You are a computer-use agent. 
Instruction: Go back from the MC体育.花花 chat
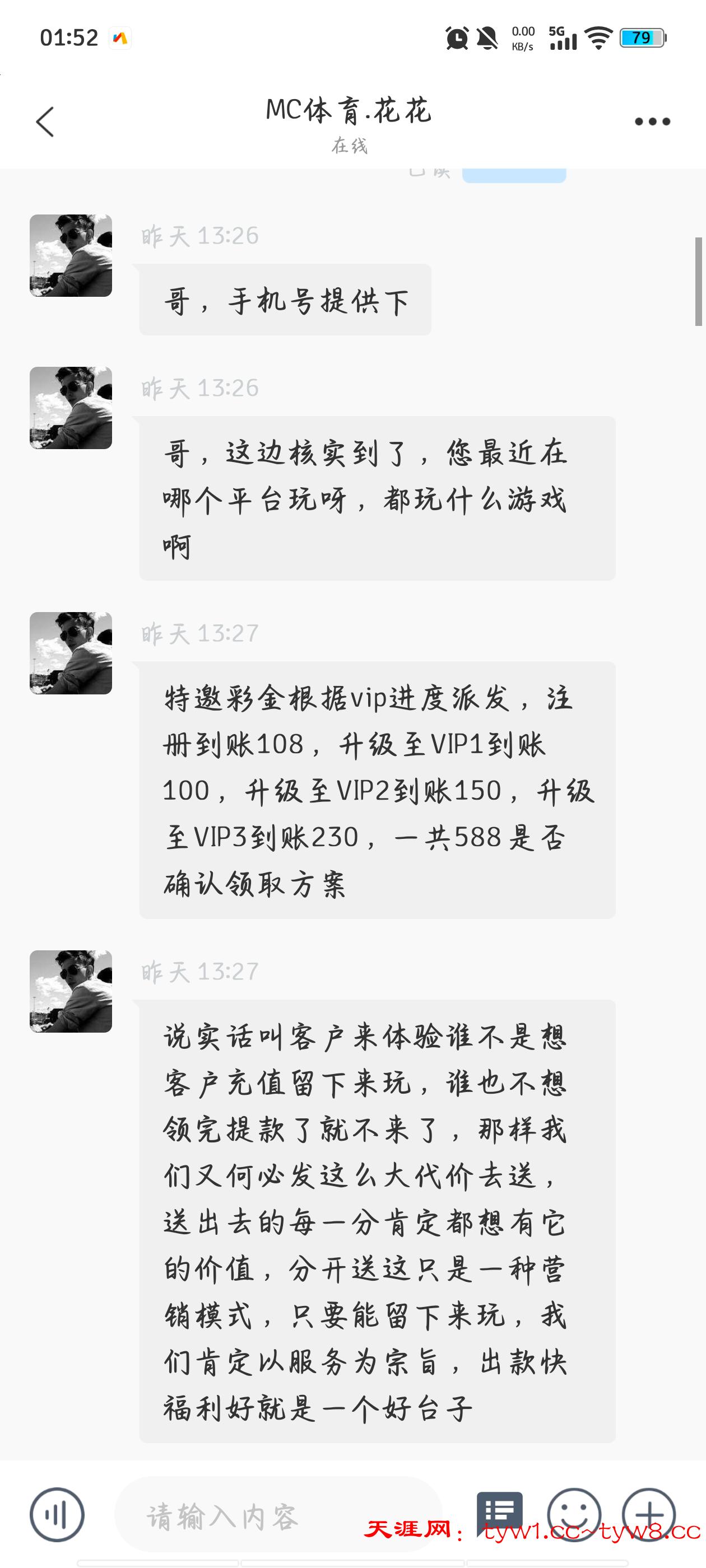(45, 122)
